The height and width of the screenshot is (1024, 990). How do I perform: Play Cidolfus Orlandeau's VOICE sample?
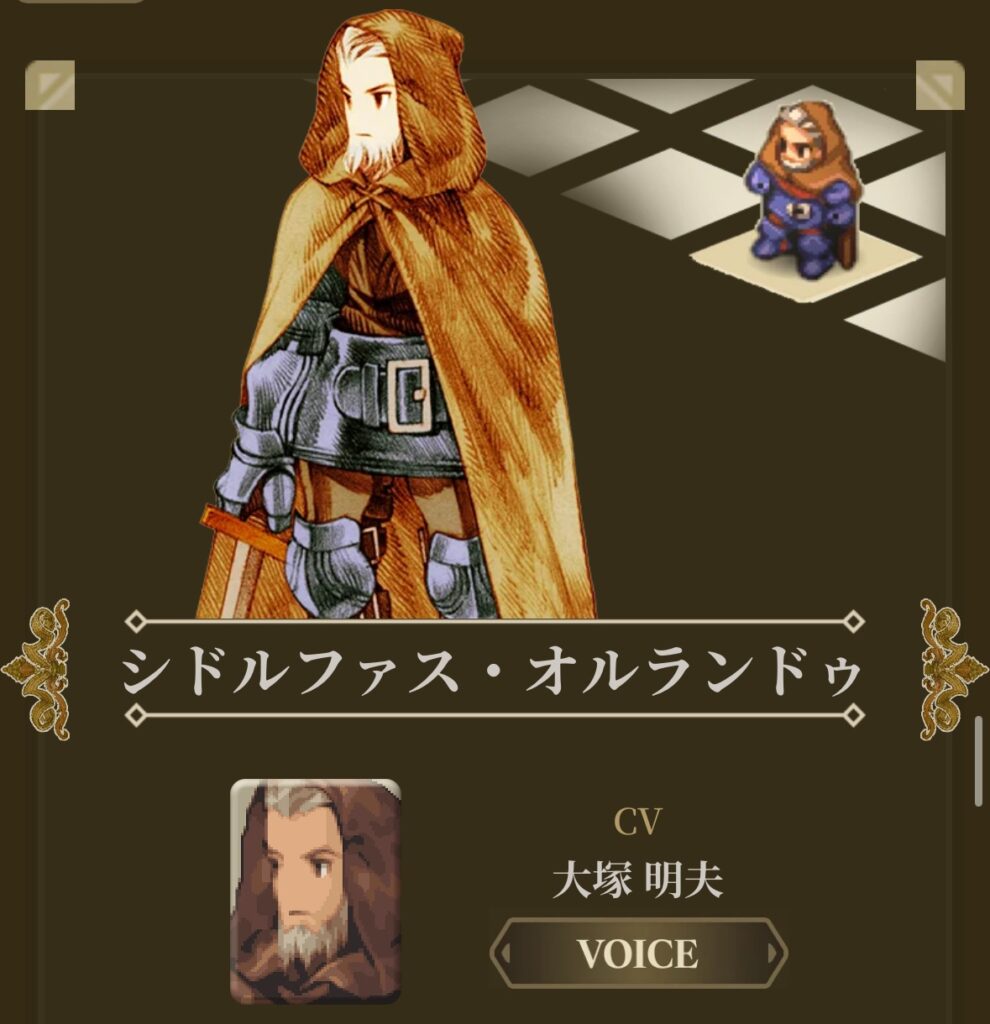pos(638,953)
